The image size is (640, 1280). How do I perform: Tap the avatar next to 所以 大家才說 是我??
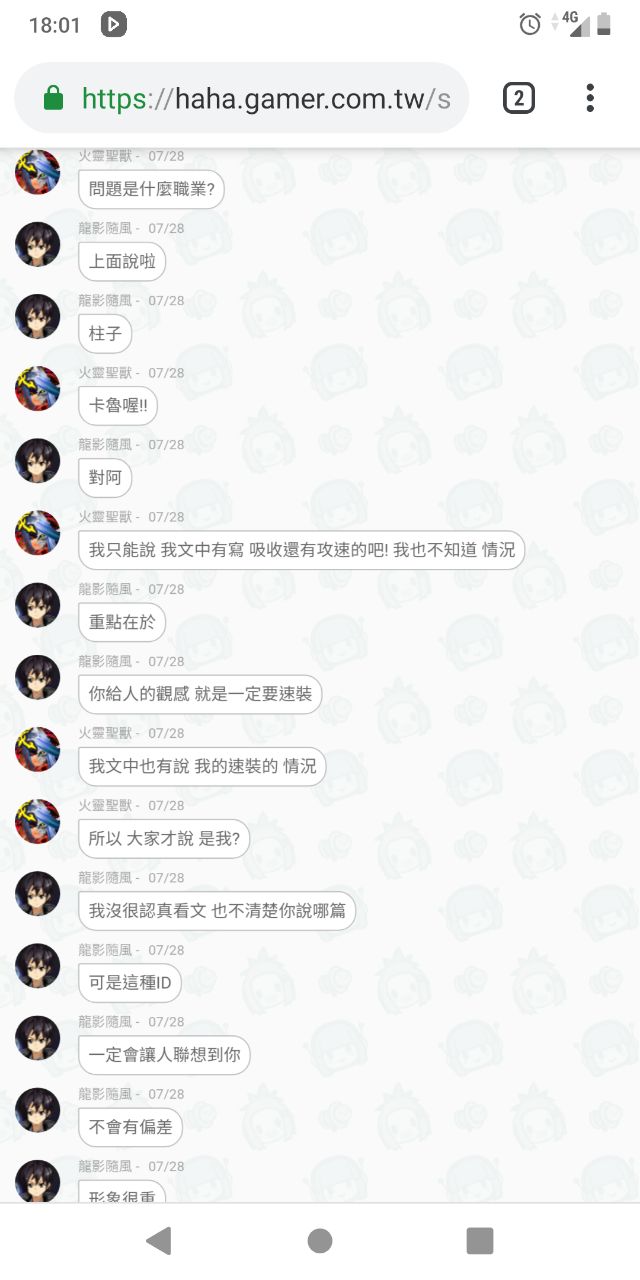pyautogui.click(x=38, y=821)
